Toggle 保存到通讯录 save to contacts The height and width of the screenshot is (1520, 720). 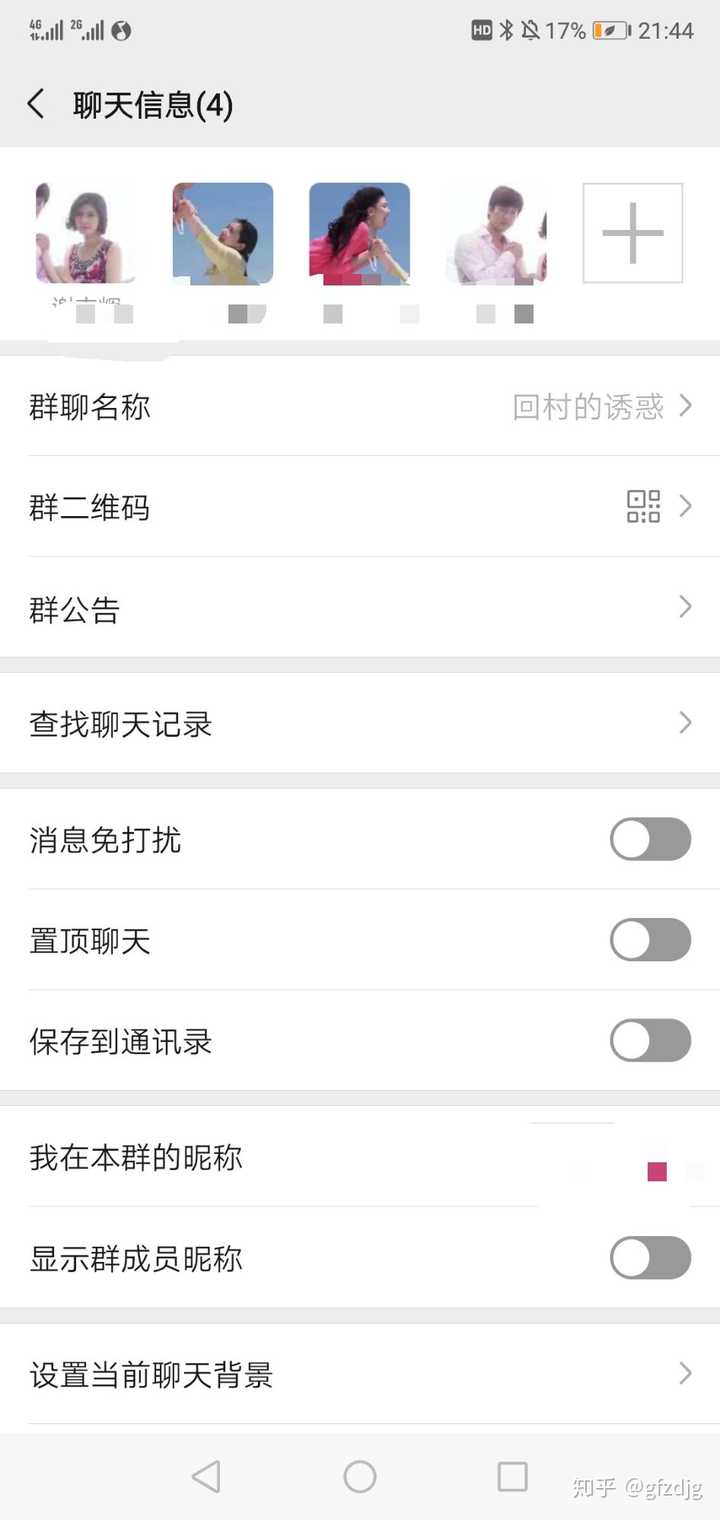[x=650, y=1041]
